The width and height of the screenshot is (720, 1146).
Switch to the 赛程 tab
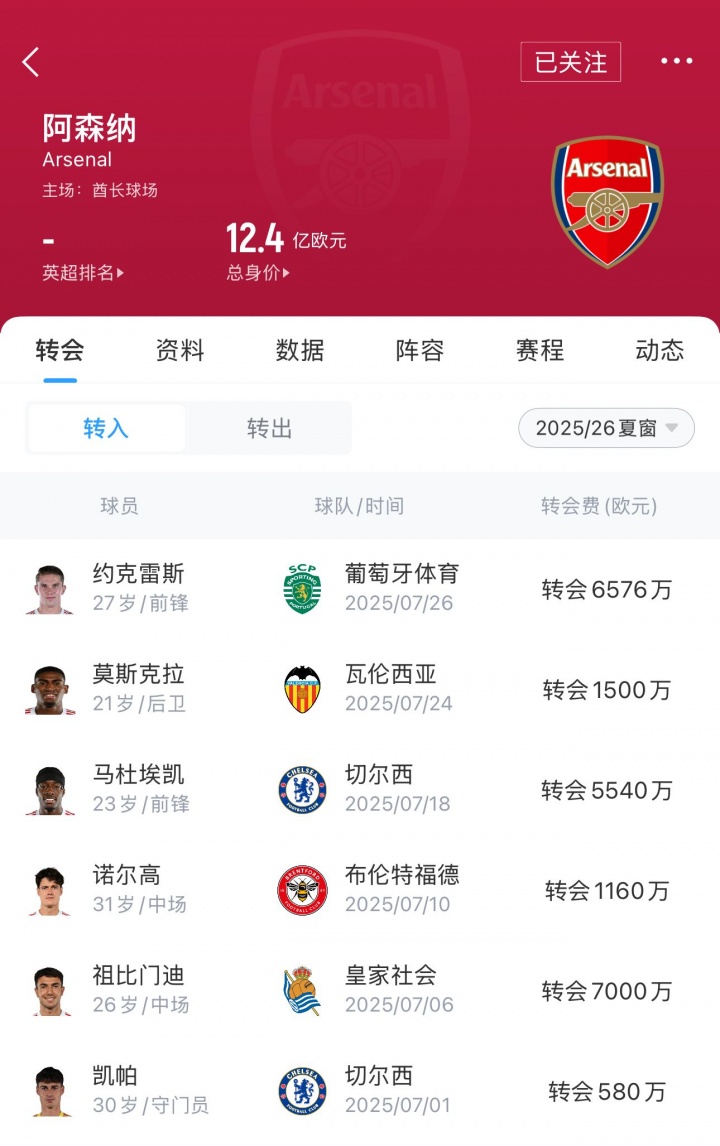click(540, 351)
